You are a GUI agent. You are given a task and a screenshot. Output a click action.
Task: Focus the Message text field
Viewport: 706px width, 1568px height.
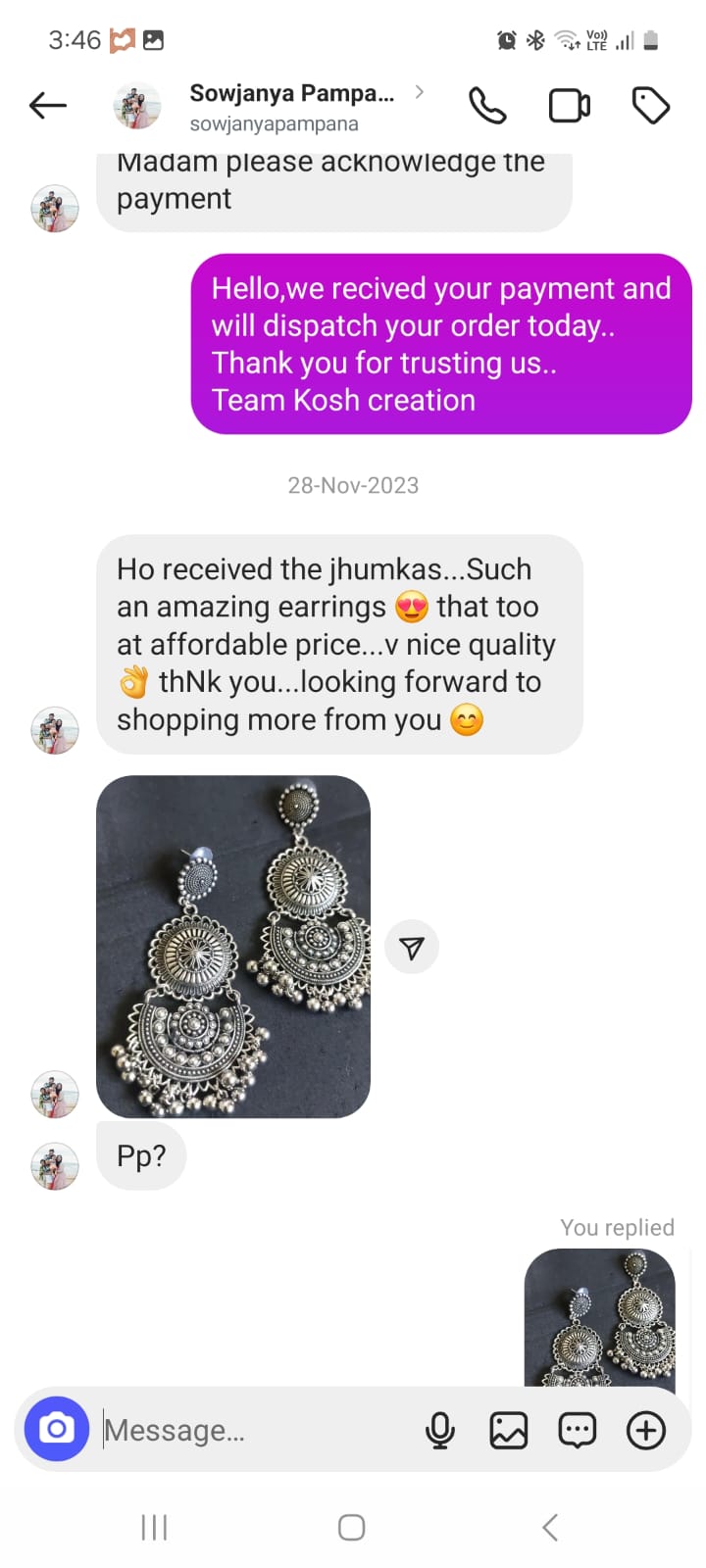255,1431
